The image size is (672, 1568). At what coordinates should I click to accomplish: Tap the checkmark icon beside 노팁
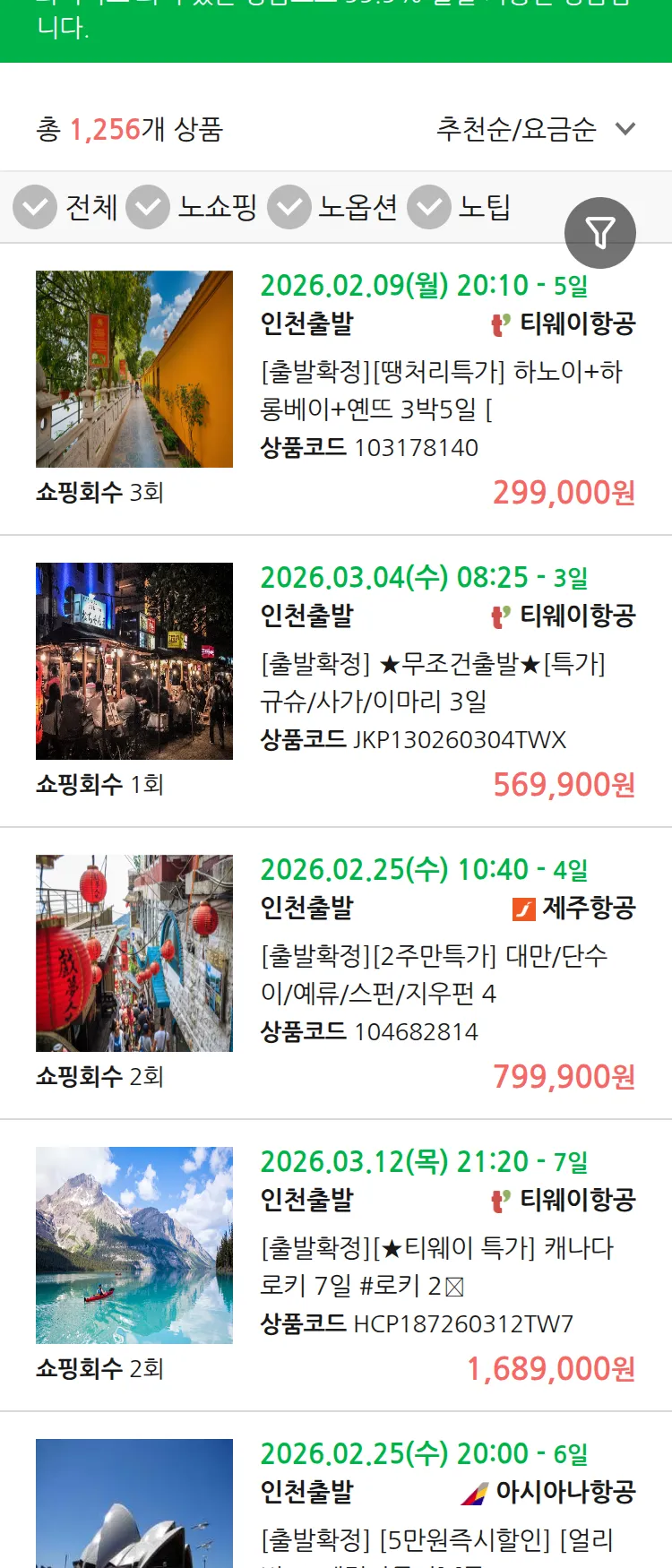coord(428,207)
